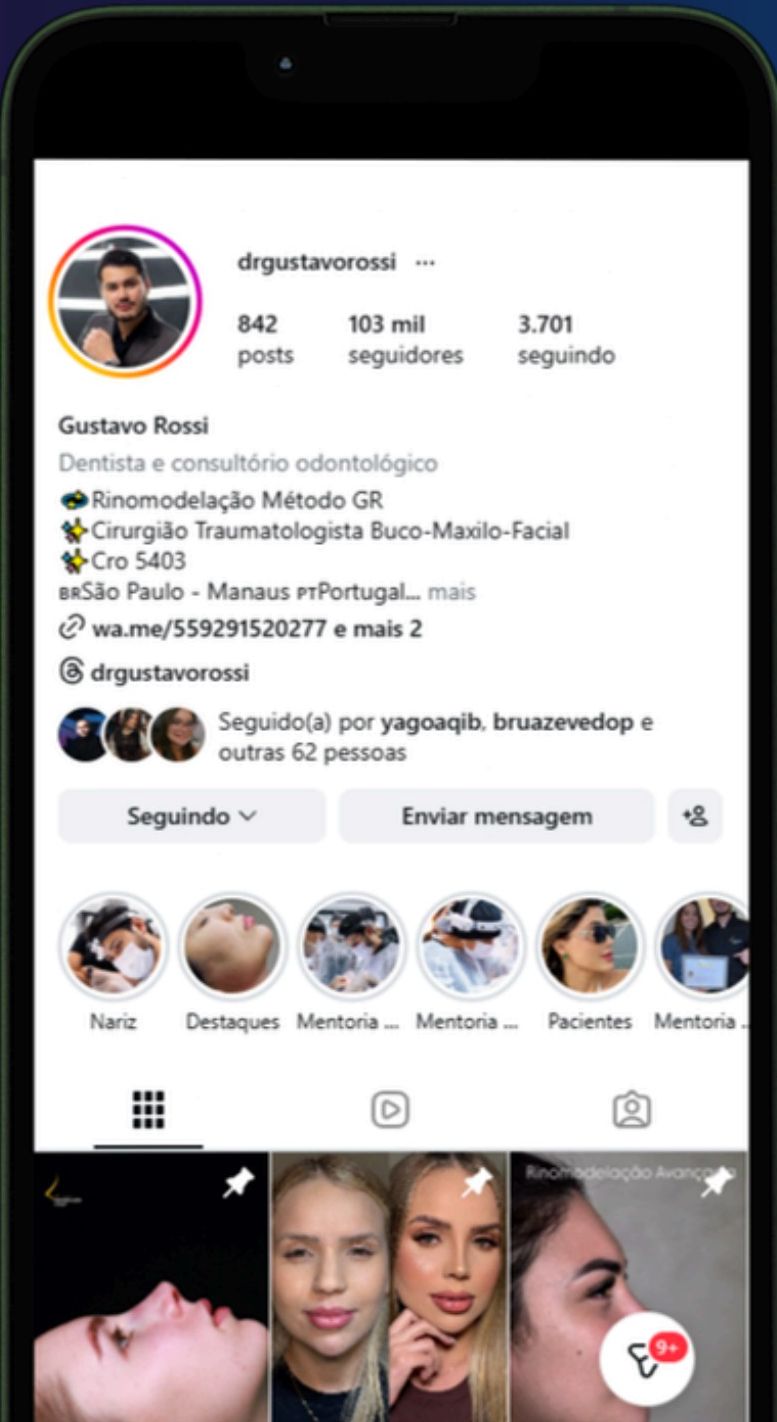The width and height of the screenshot is (777, 1422).
Task: Show suggested accounts with add-person icon
Action: pos(695,816)
